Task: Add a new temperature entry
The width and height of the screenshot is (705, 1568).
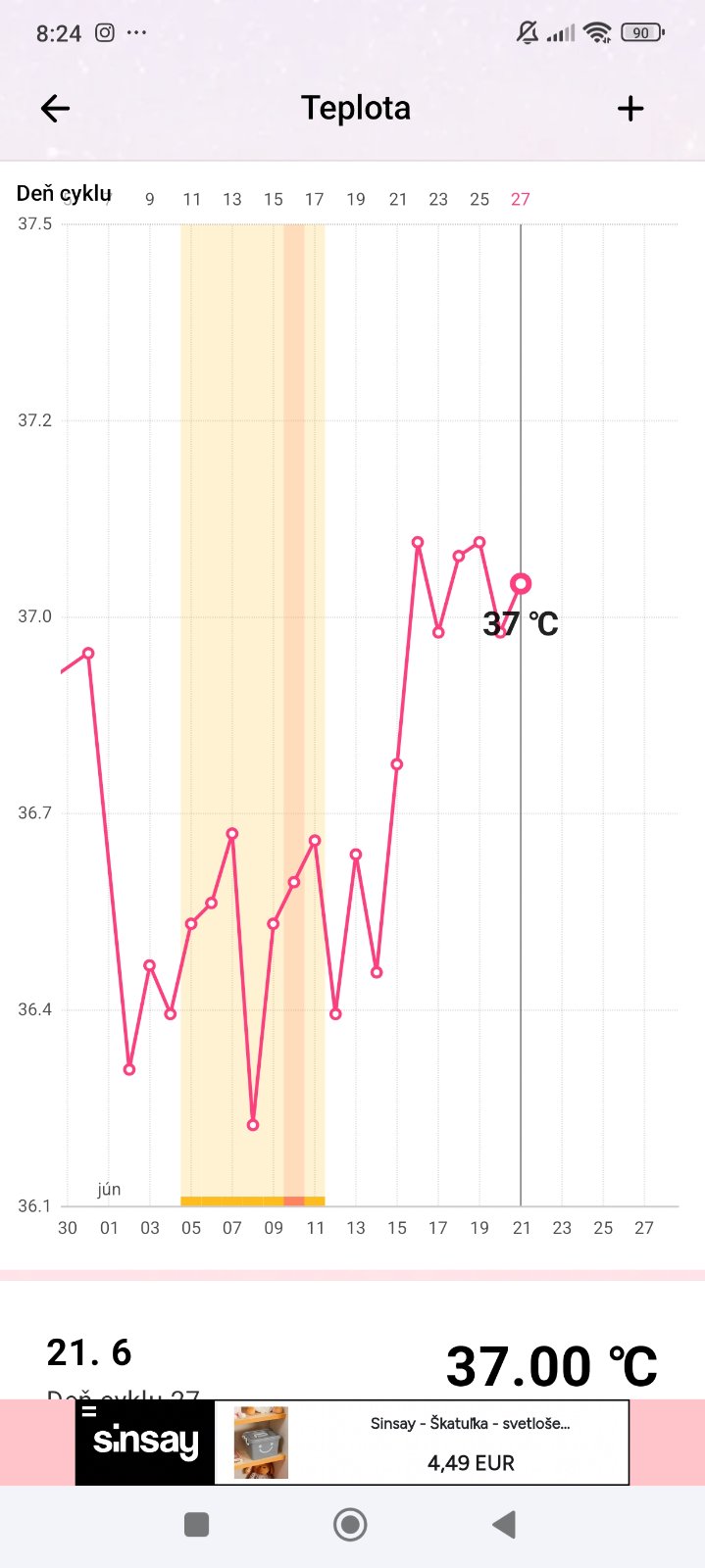Action: 630,108
